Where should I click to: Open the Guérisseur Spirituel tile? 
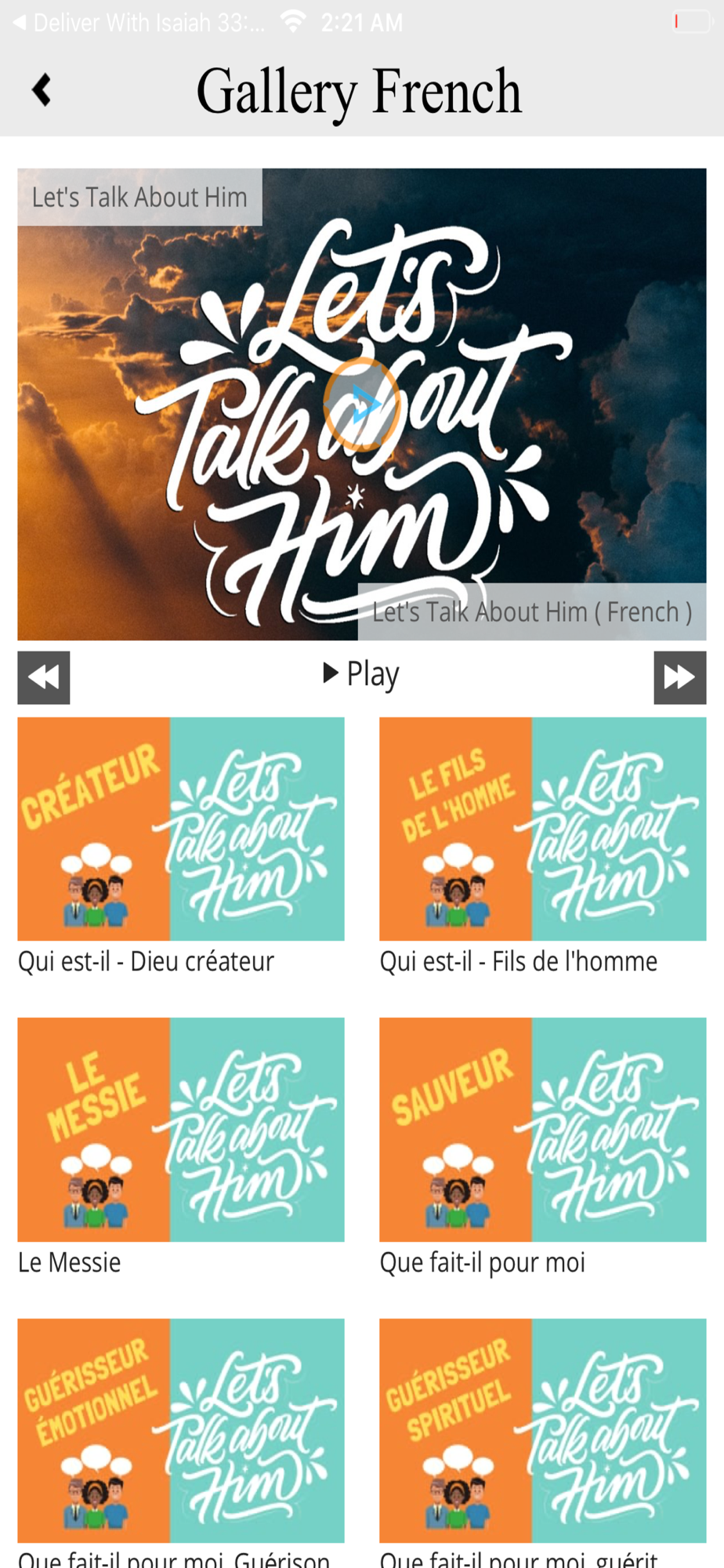tap(542, 1430)
